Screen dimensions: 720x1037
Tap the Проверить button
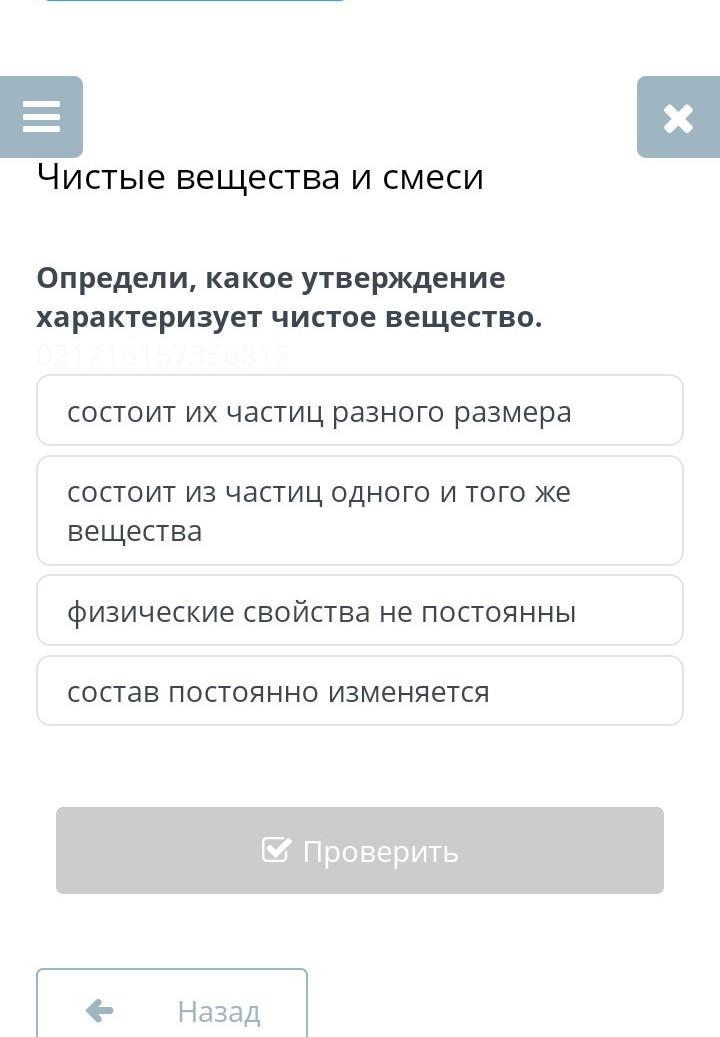(x=360, y=850)
